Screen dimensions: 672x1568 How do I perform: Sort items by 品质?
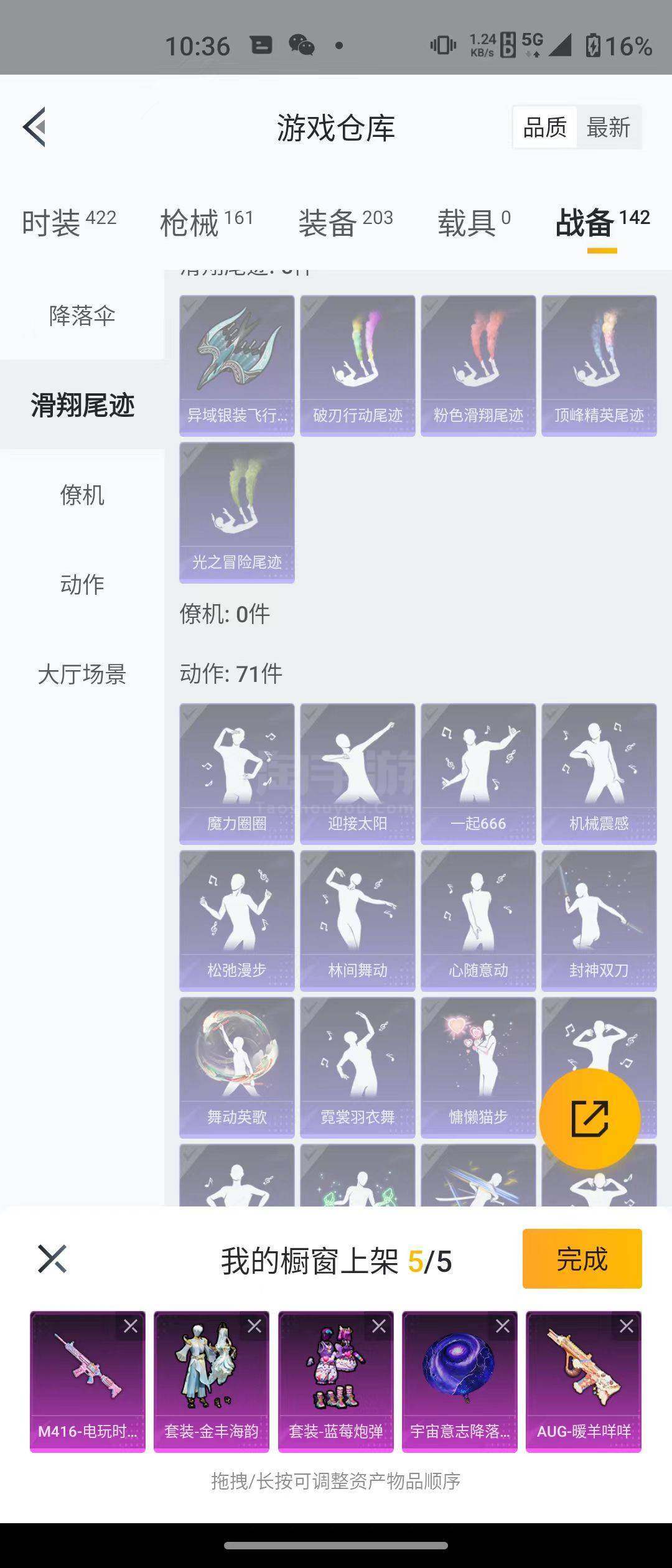tap(544, 128)
